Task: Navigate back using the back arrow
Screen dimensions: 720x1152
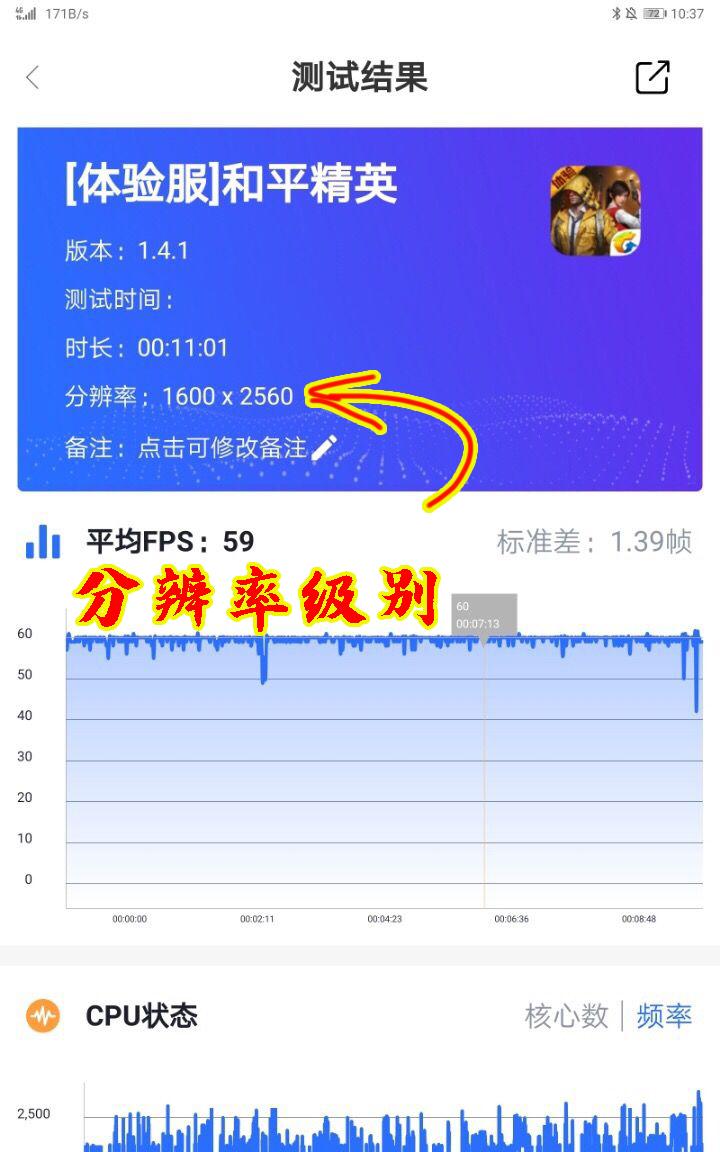Action: [33, 77]
